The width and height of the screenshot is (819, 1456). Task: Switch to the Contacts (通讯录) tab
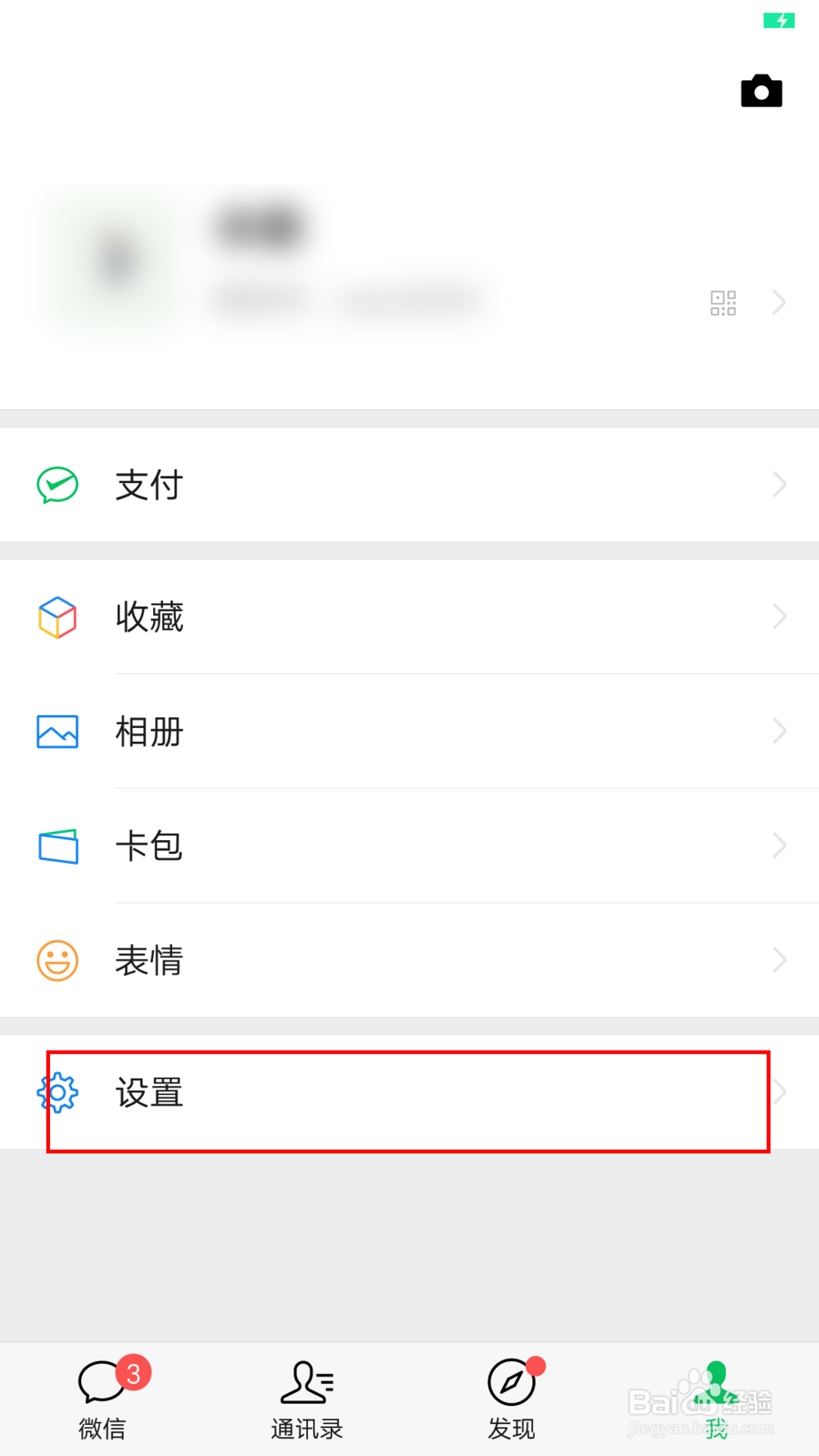306,1396
